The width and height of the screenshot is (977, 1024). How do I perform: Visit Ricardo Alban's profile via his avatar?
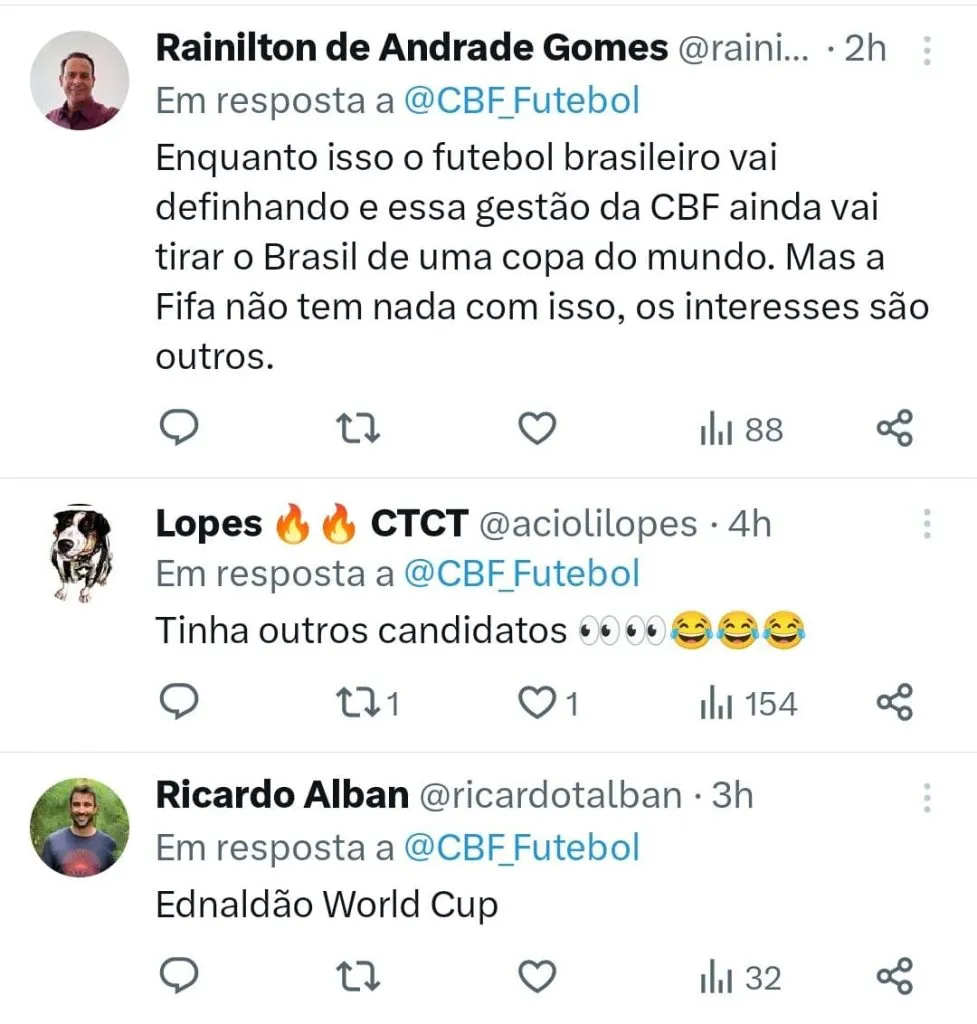79,827
